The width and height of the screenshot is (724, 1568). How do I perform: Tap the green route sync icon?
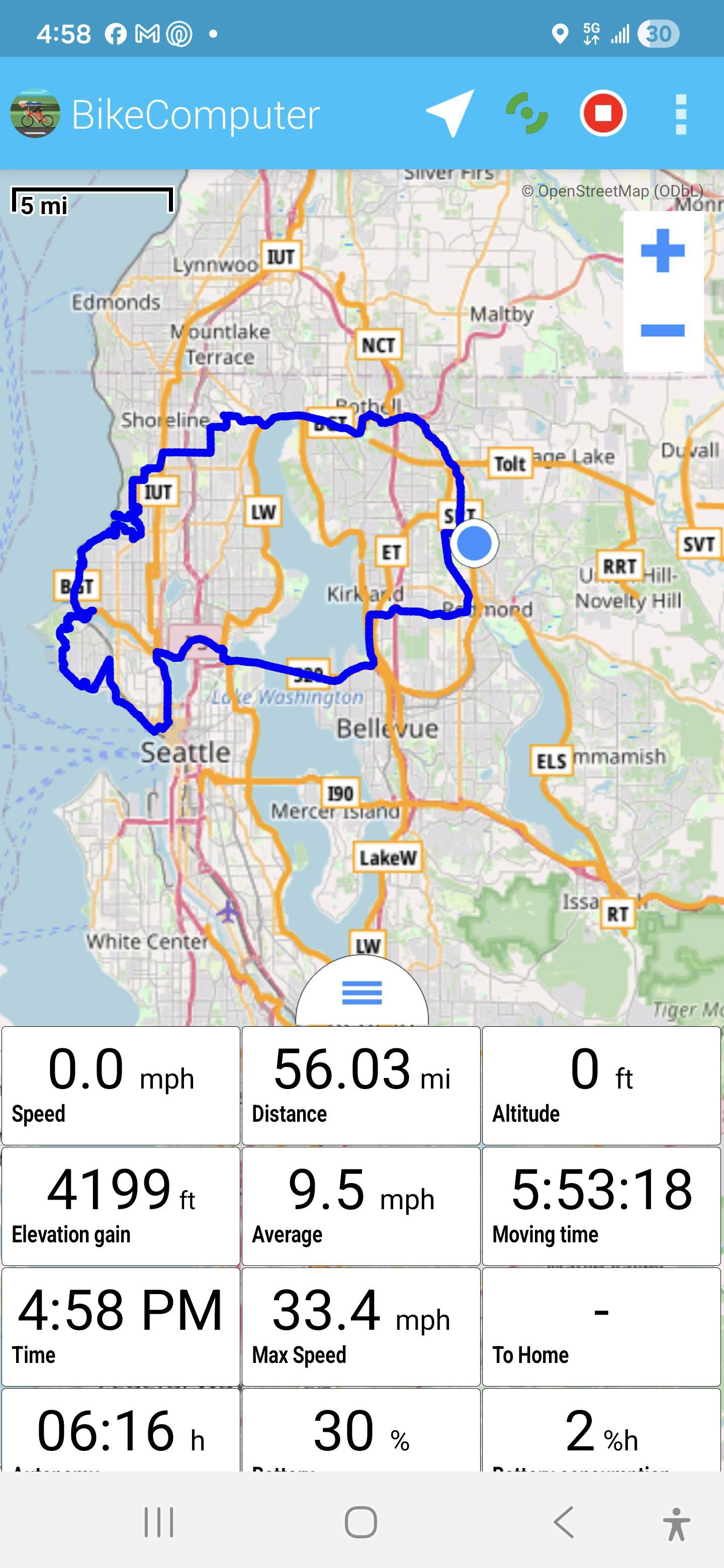526,113
